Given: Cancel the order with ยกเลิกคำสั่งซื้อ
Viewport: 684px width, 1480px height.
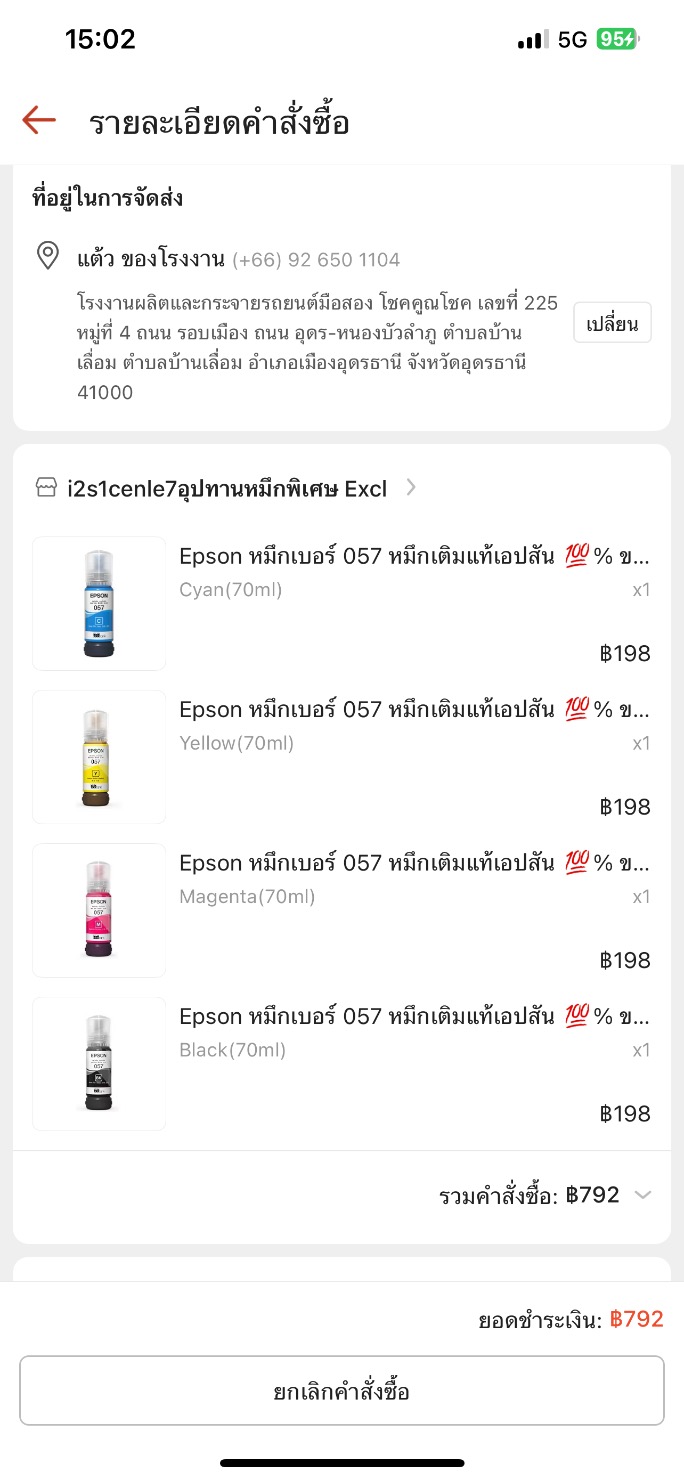Looking at the screenshot, I should tap(342, 1391).
